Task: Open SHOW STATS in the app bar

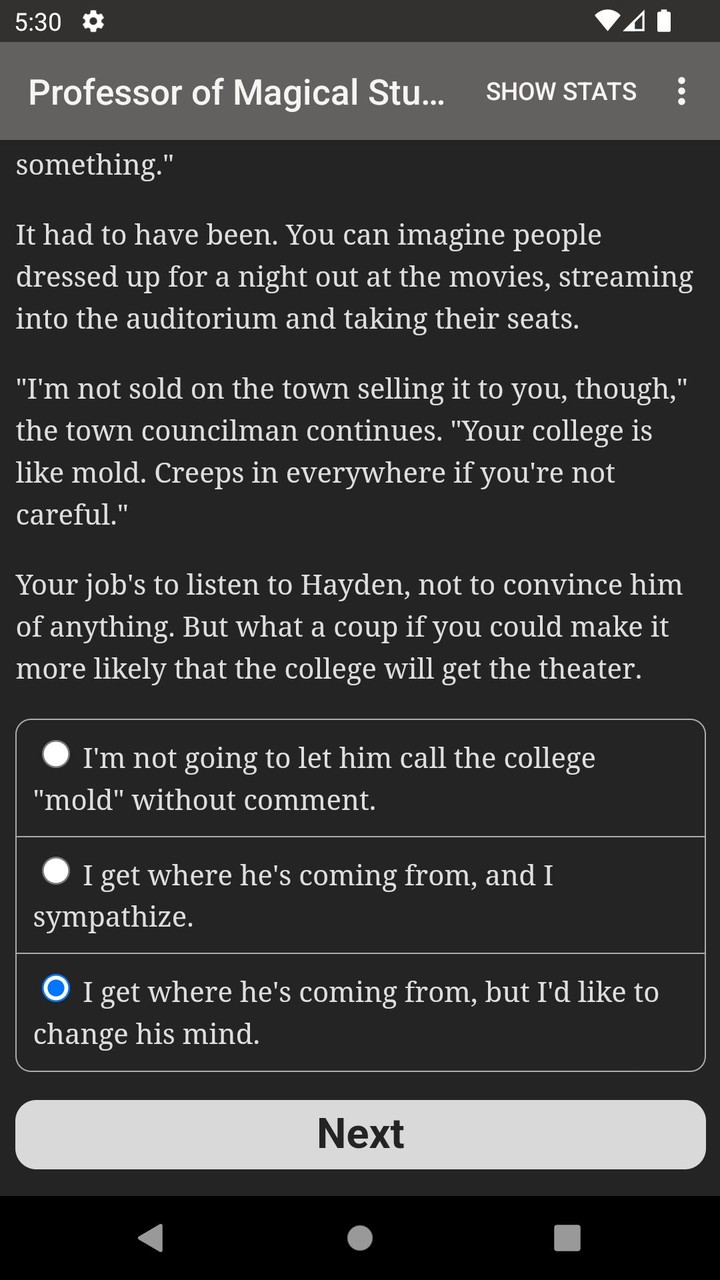Action: [561, 91]
